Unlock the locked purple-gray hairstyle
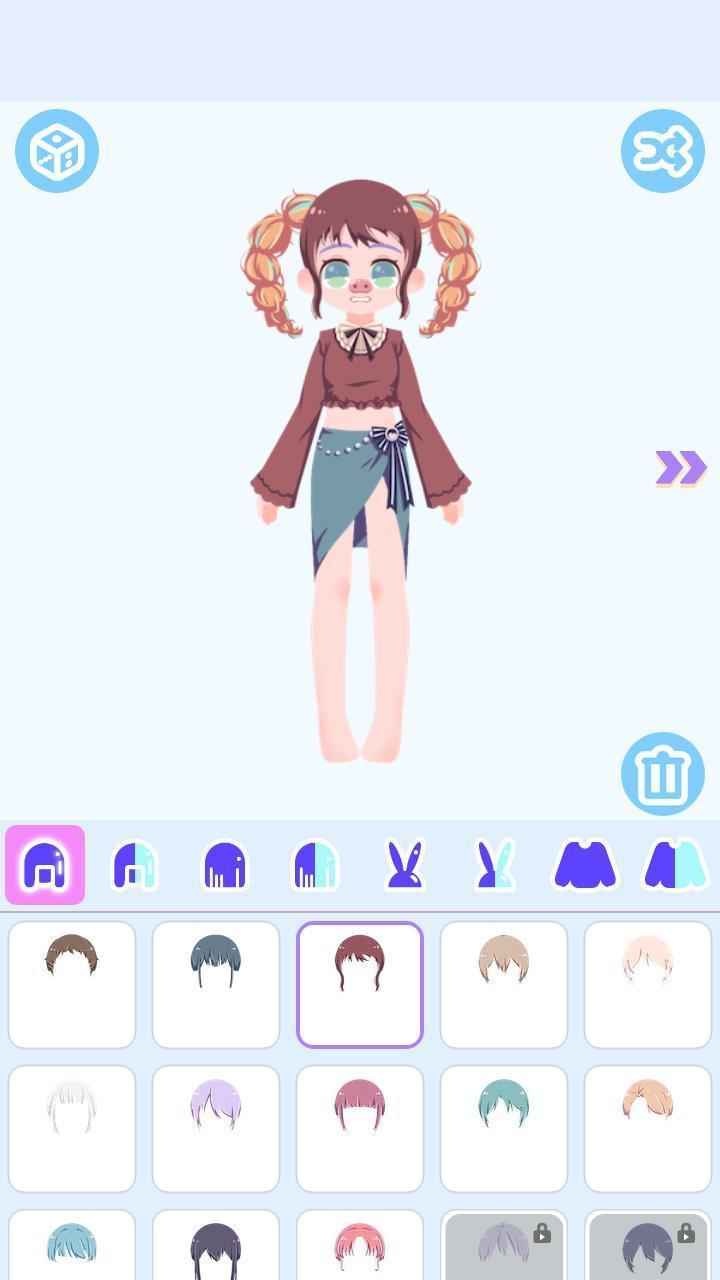720x1280 pixels. [x=504, y=1245]
